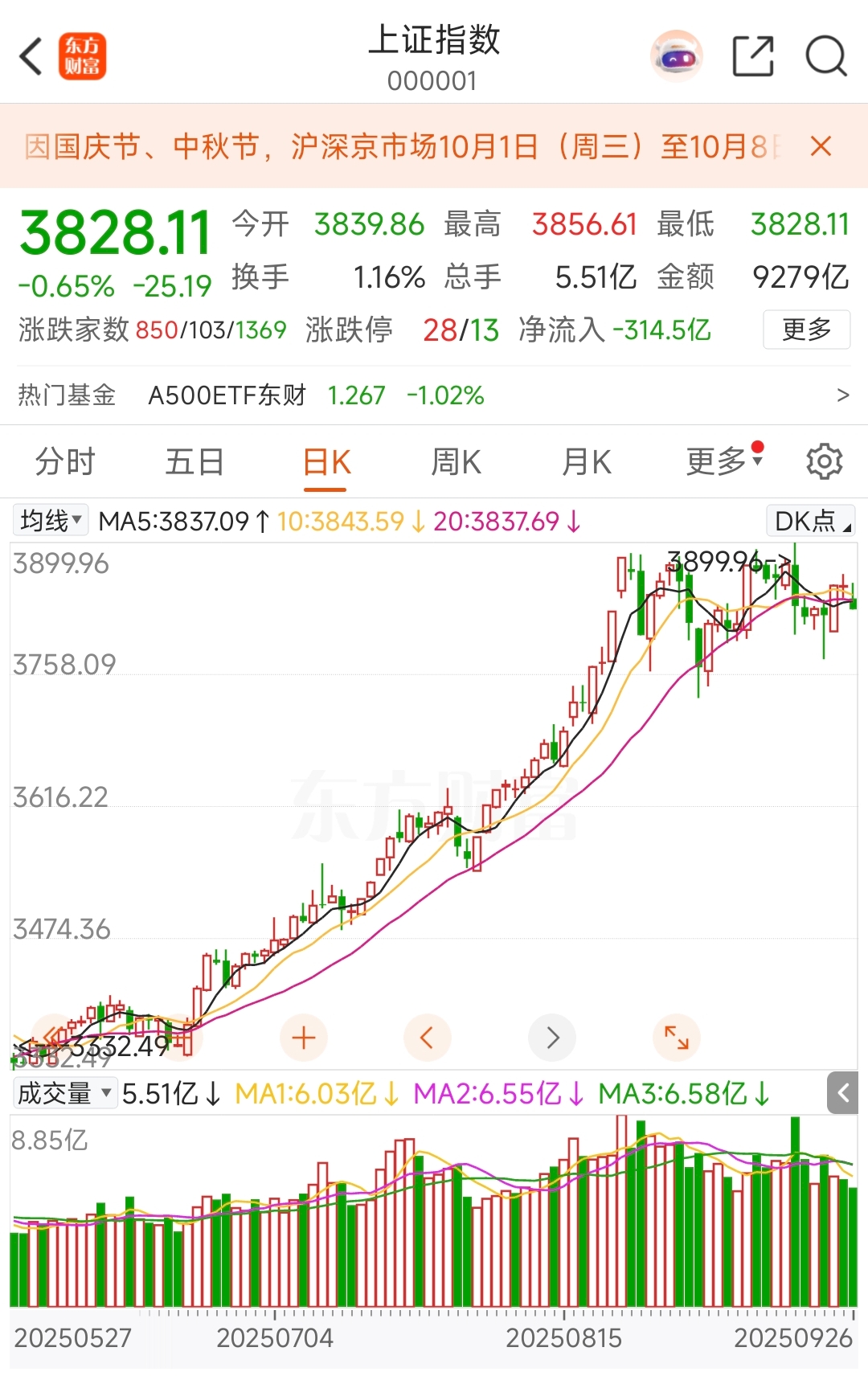Switch to the 周K chart tab
The height and width of the screenshot is (1376, 868).
tap(456, 462)
